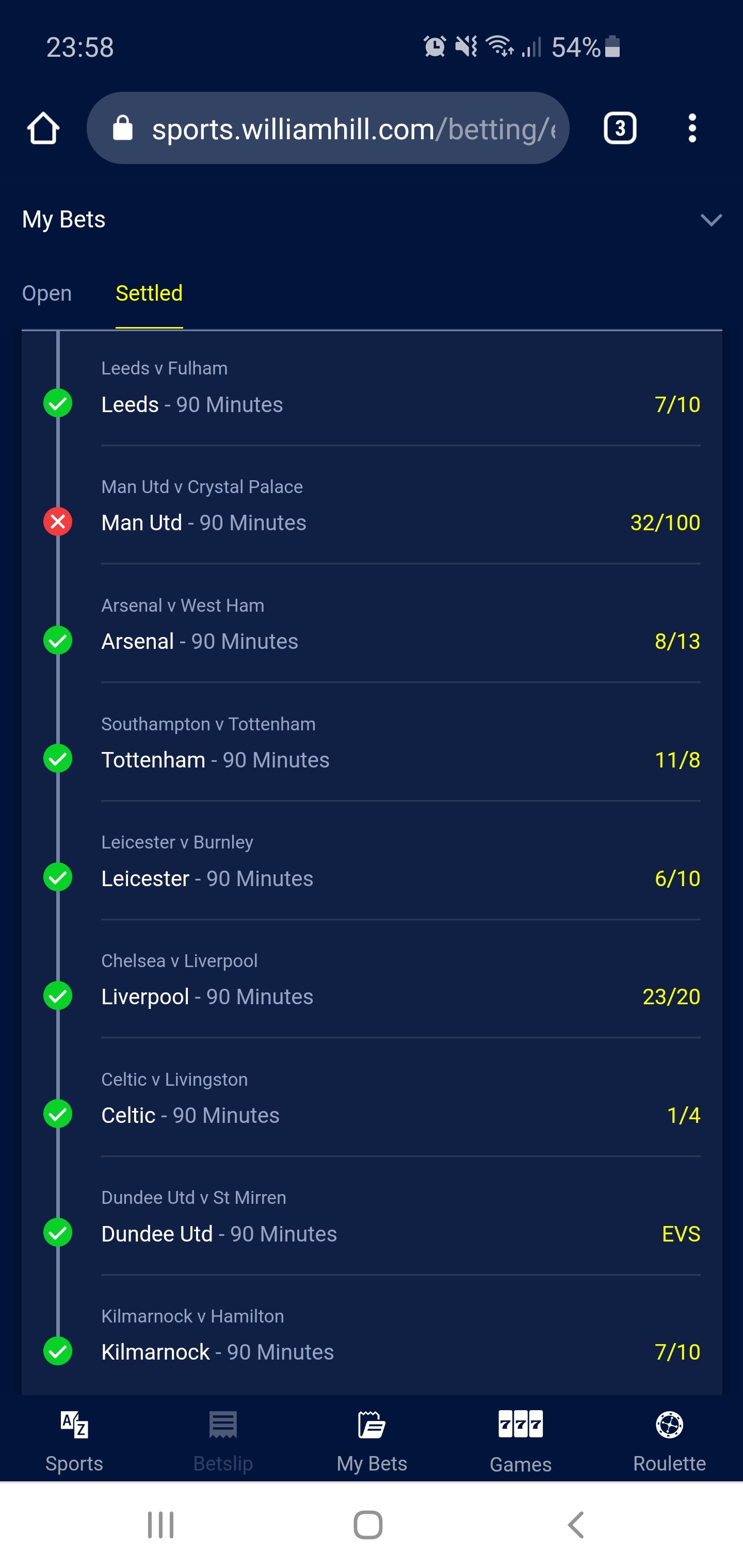
Task: Select the Settled bets tab
Action: tap(149, 293)
